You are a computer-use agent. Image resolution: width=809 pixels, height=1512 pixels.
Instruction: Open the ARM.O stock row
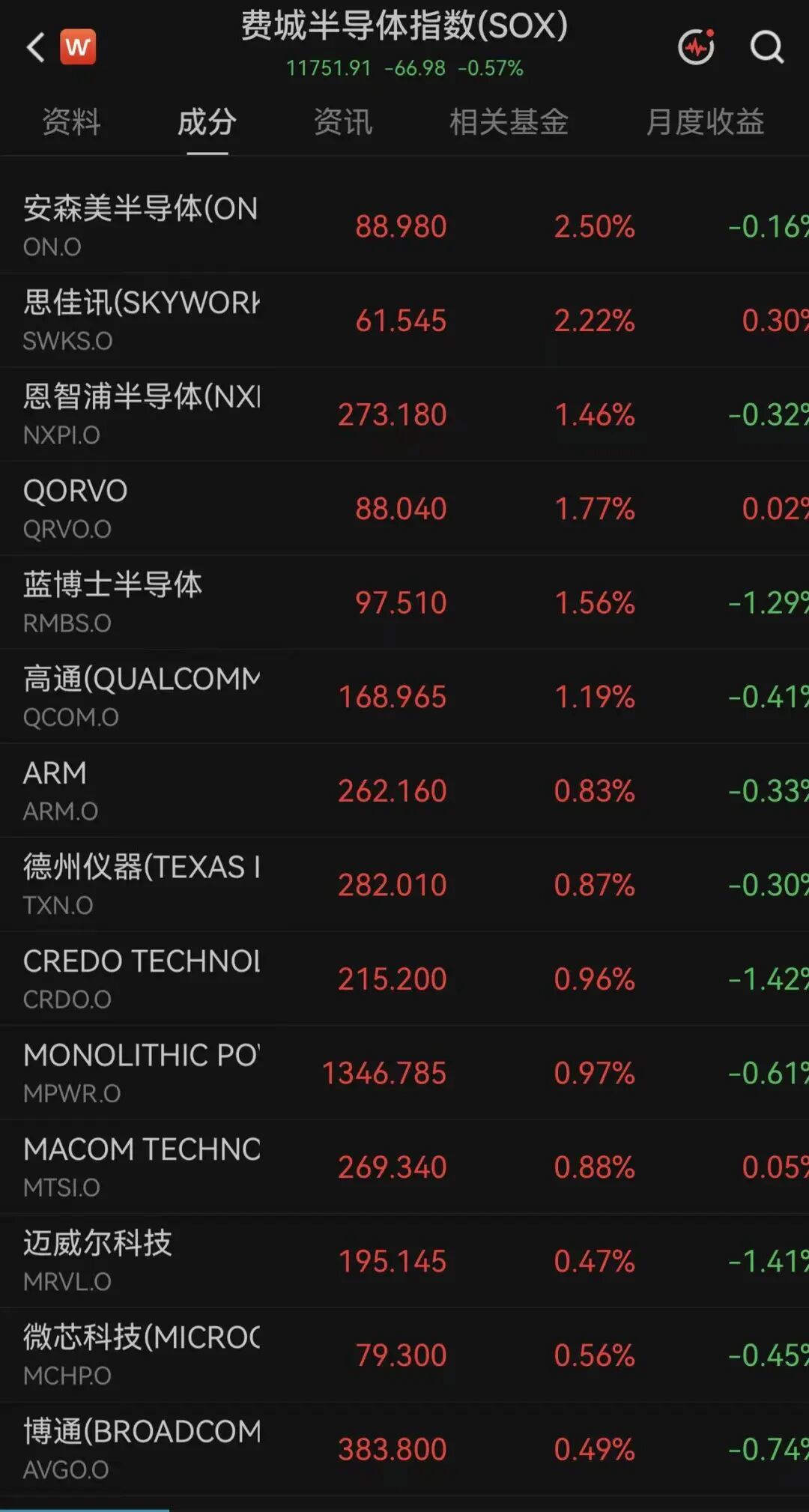pos(404,790)
